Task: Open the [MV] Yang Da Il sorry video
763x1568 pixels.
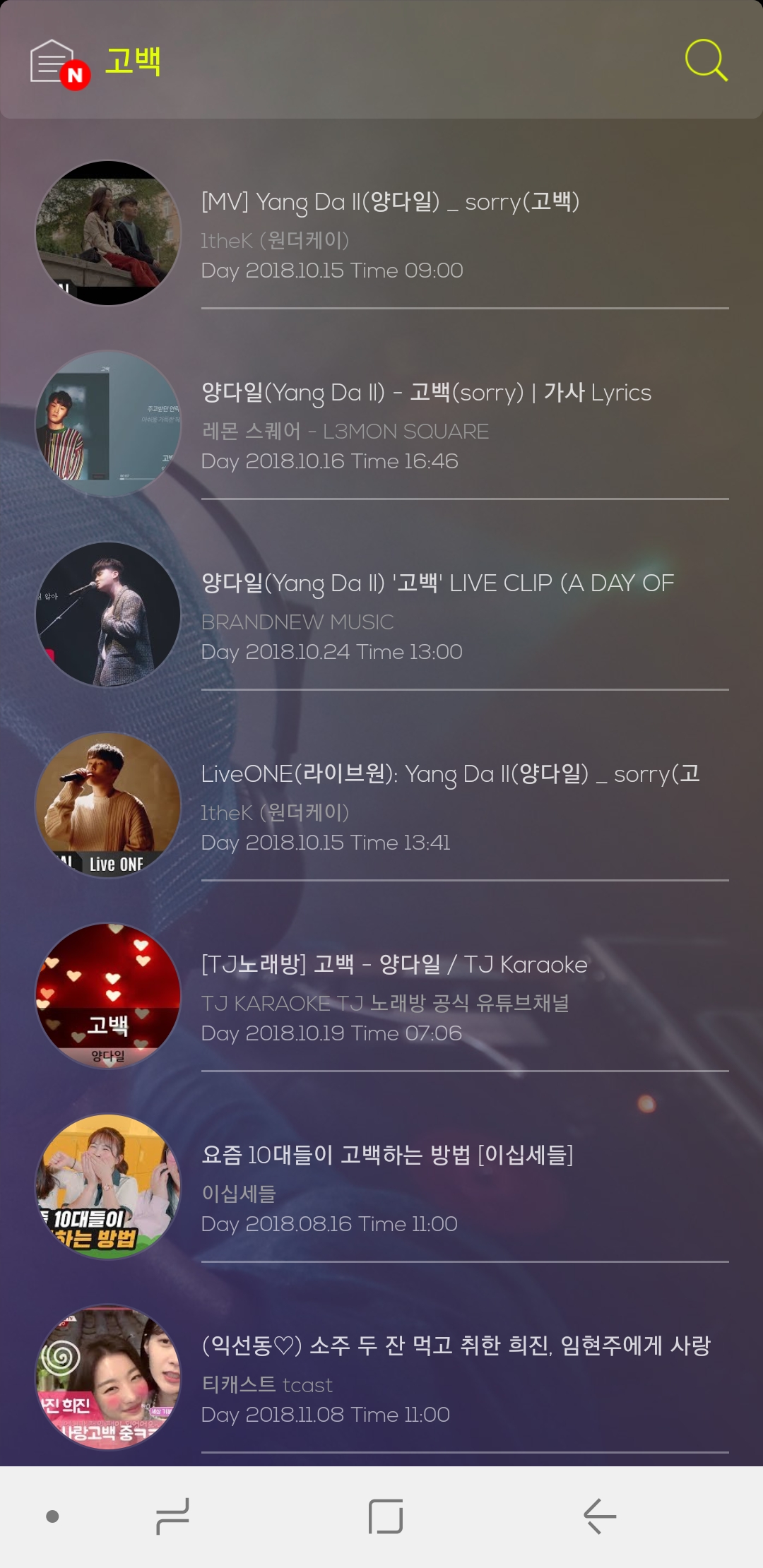Action: pos(392,203)
